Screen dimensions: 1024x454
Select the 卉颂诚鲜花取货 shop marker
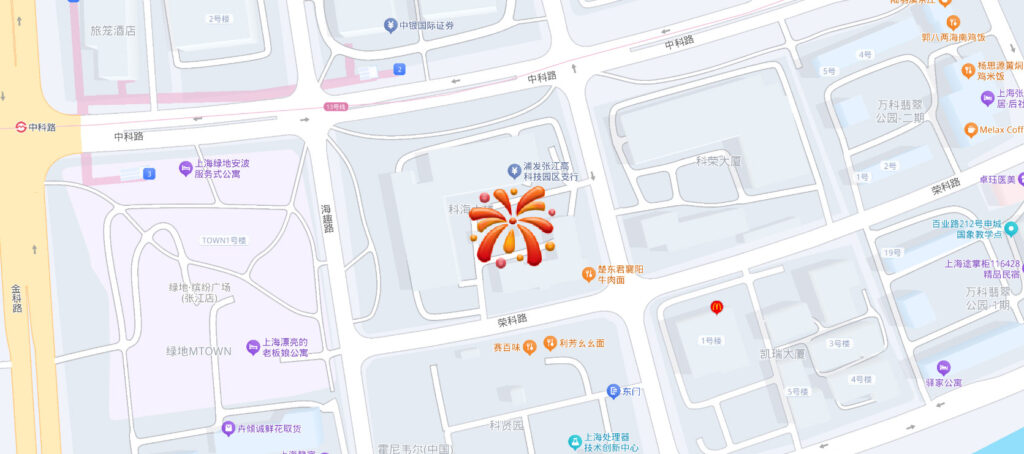tap(228, 428)
